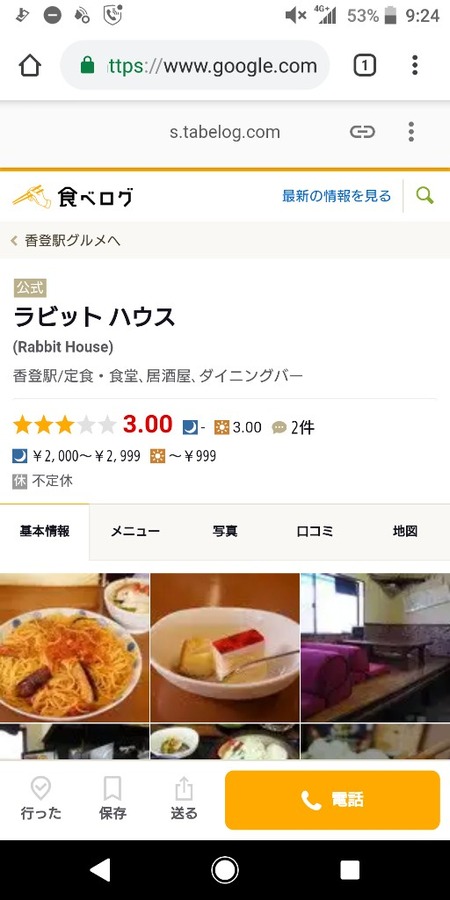
Task: Save restaurant with 保存 bookmark
Action: click(x=112, y=800)
